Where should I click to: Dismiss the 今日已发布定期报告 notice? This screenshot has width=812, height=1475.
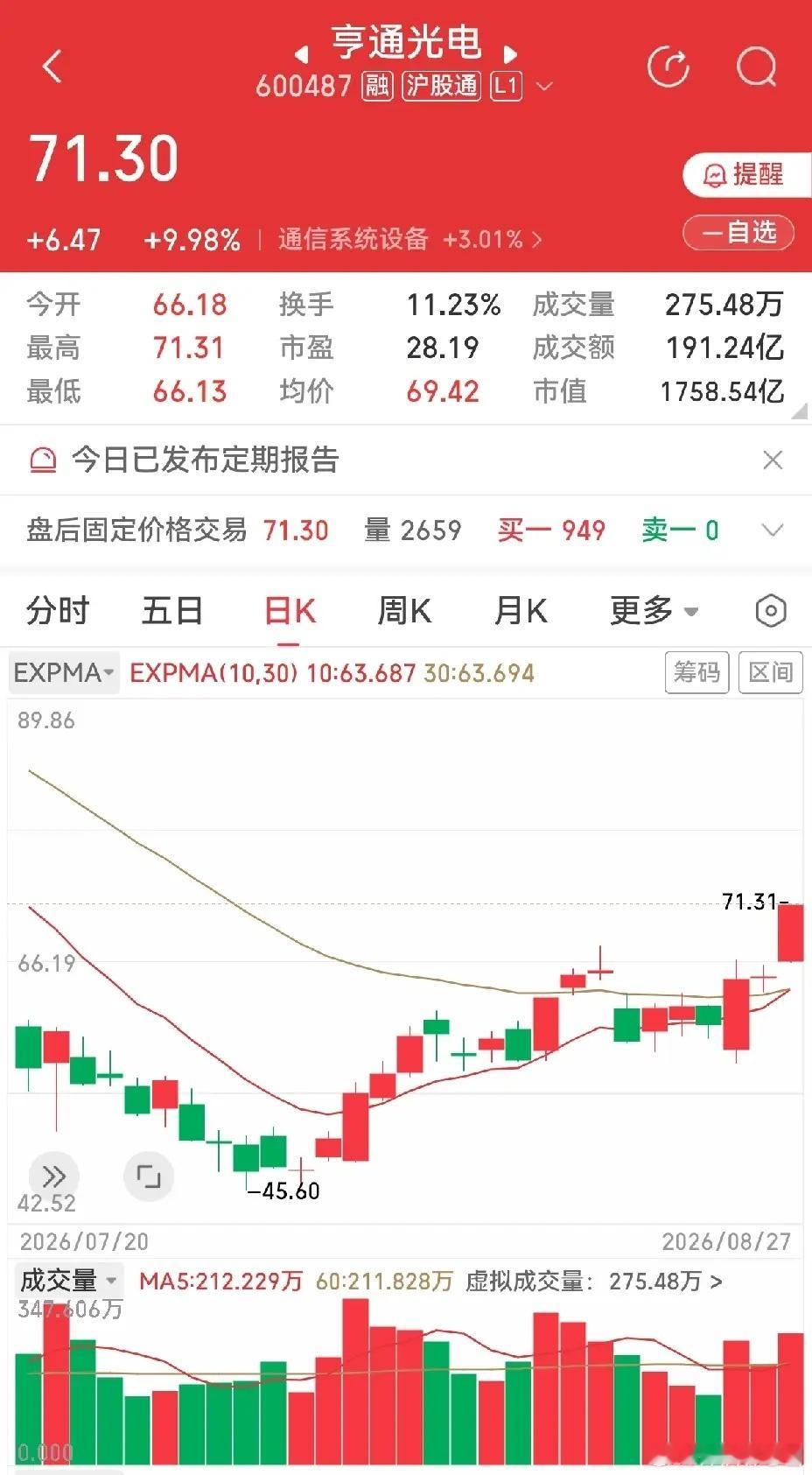773,460
